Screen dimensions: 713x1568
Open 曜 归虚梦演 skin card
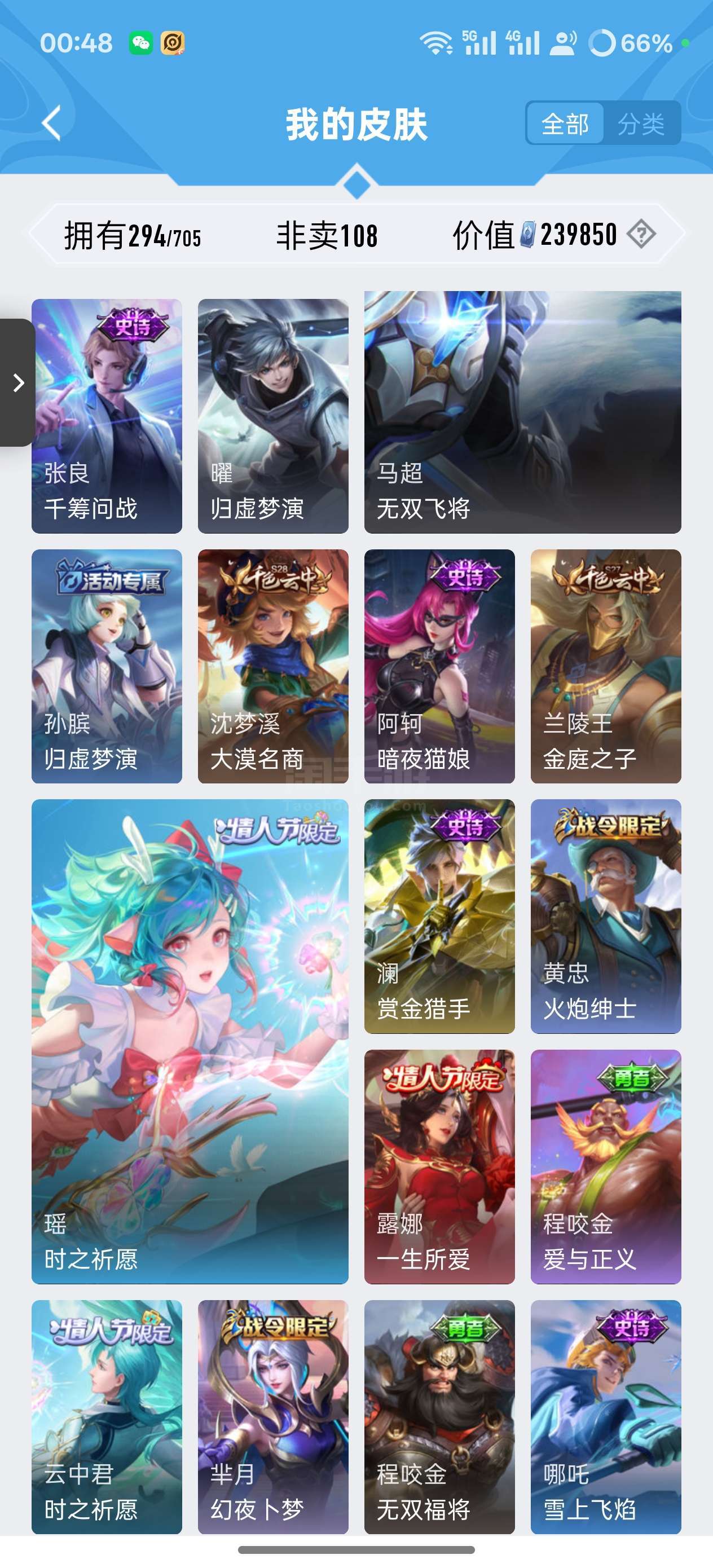(273, 416)
